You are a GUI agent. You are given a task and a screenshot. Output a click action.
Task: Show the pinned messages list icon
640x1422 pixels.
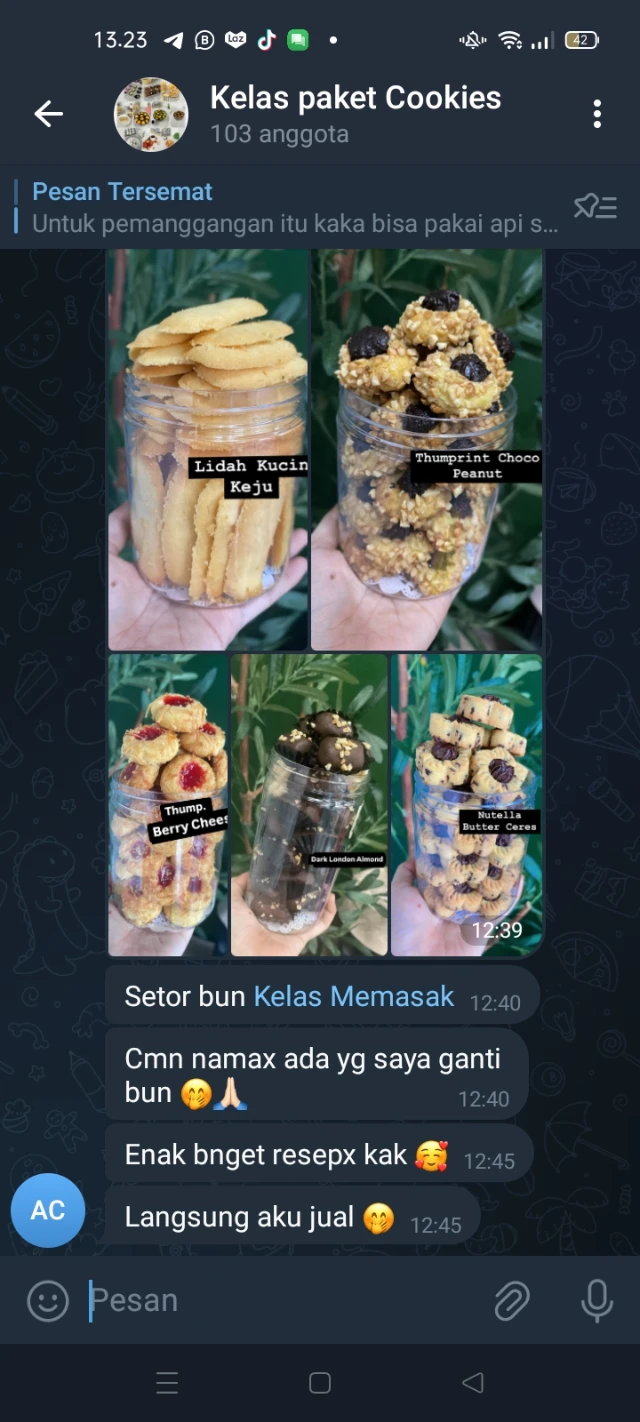595,207
